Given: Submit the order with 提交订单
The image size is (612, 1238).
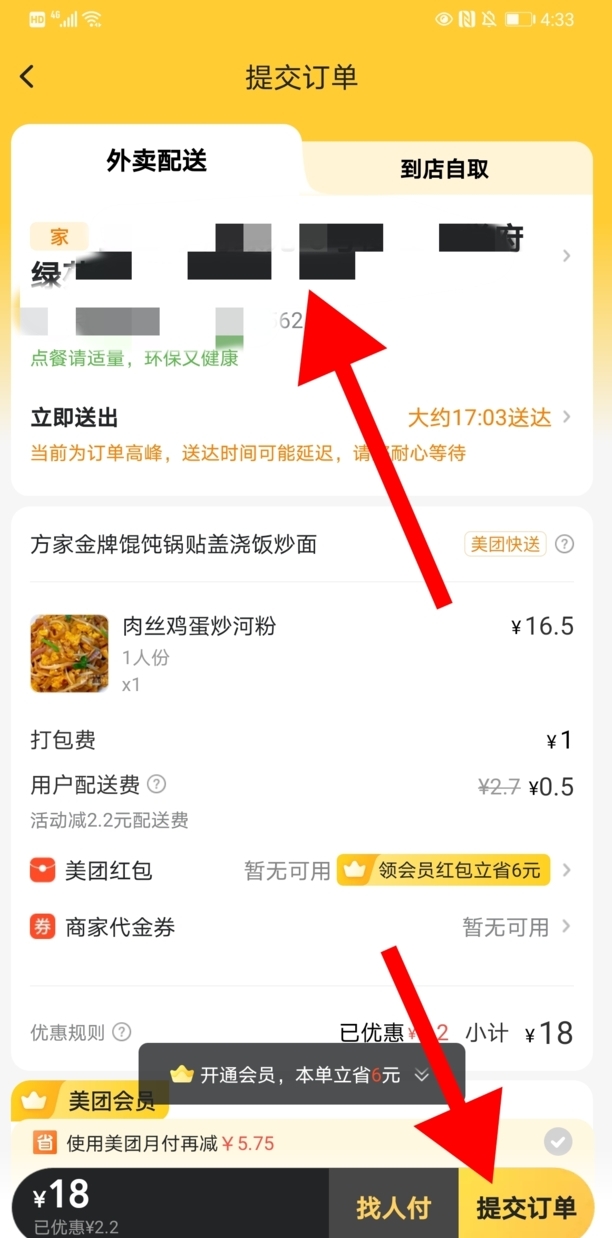Looking at the screenshot, I should click(527, 1207).
